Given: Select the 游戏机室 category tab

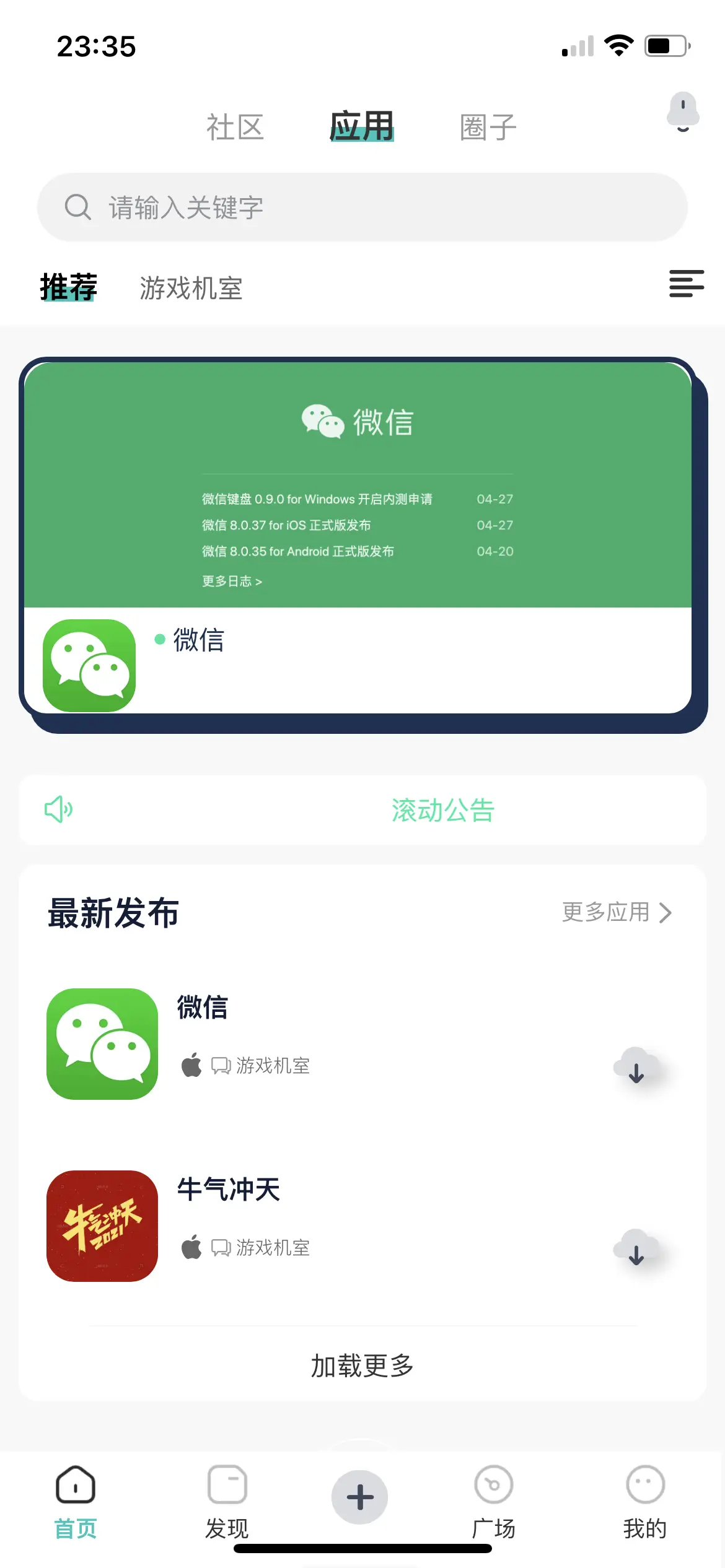Looking at the screenshot, I should [191, 289].
